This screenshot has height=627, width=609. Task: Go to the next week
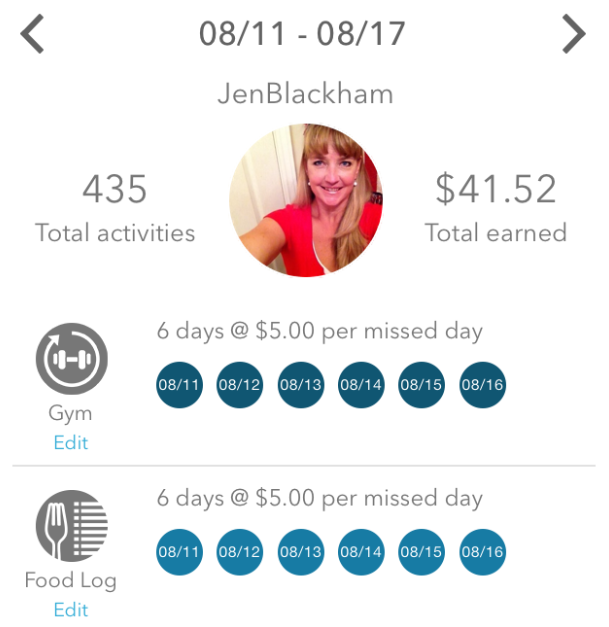(574, 34)
